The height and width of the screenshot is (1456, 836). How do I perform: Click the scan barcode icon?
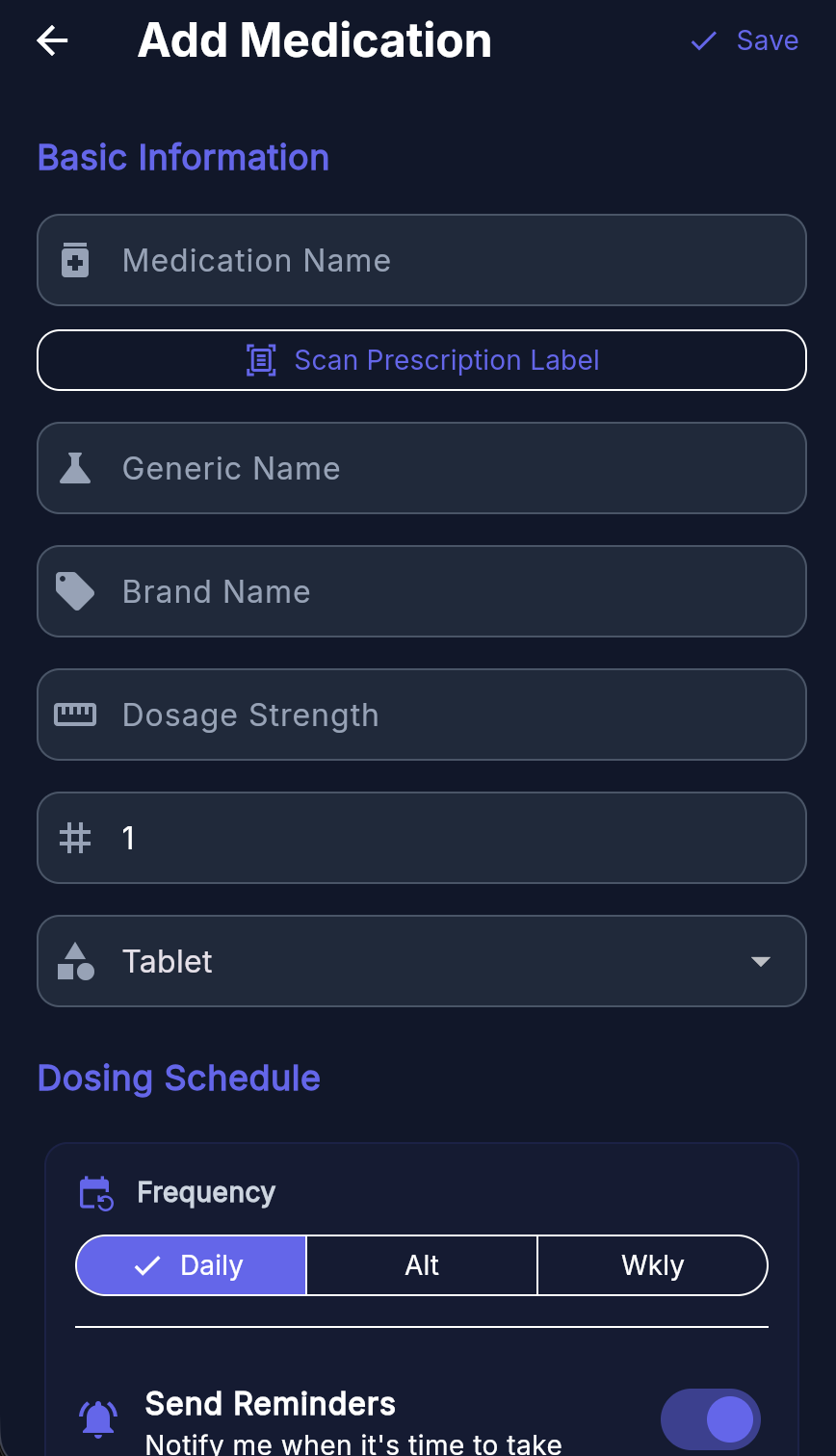260,360
